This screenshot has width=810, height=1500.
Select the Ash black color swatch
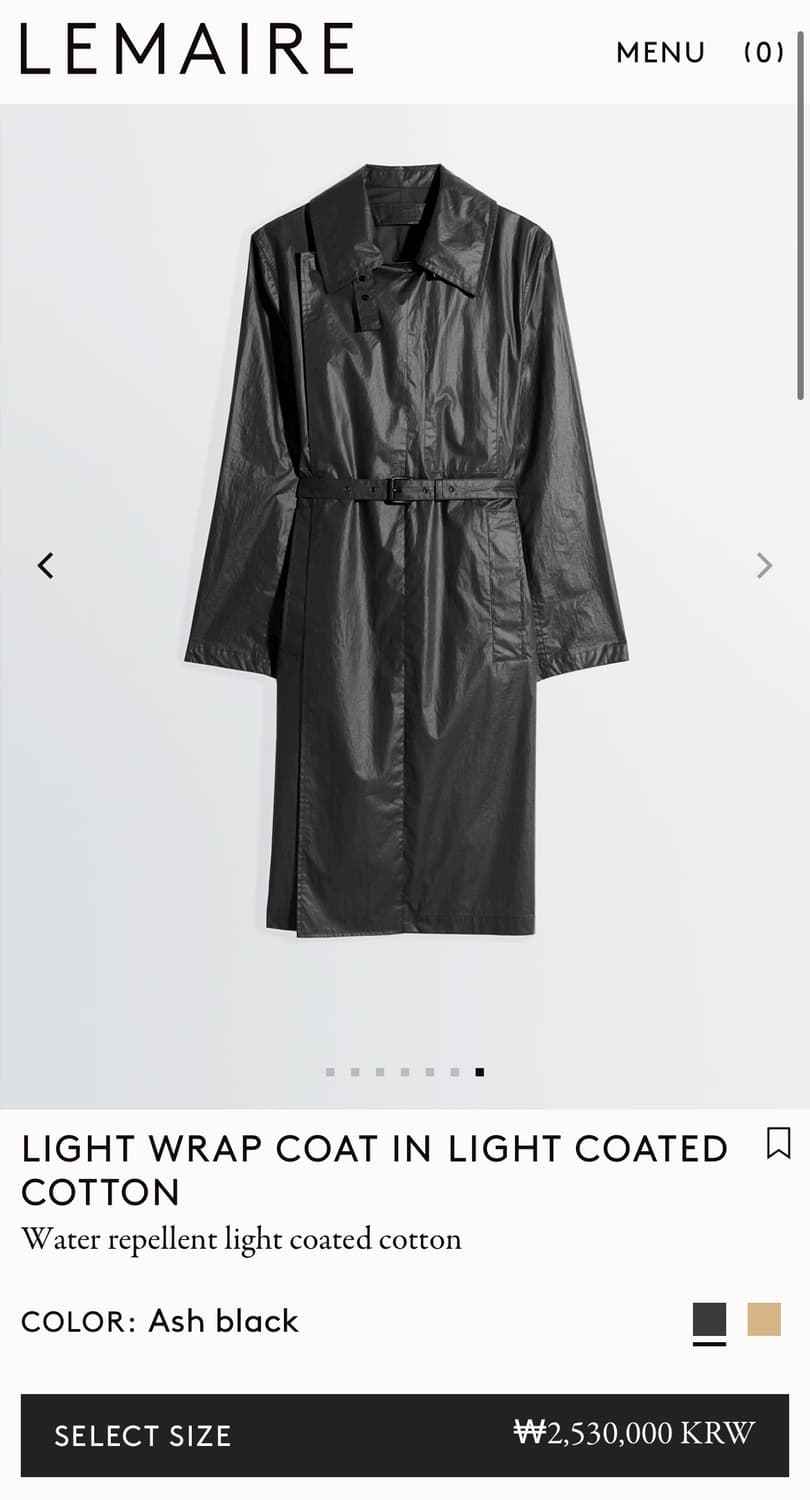click(709, 1320)
